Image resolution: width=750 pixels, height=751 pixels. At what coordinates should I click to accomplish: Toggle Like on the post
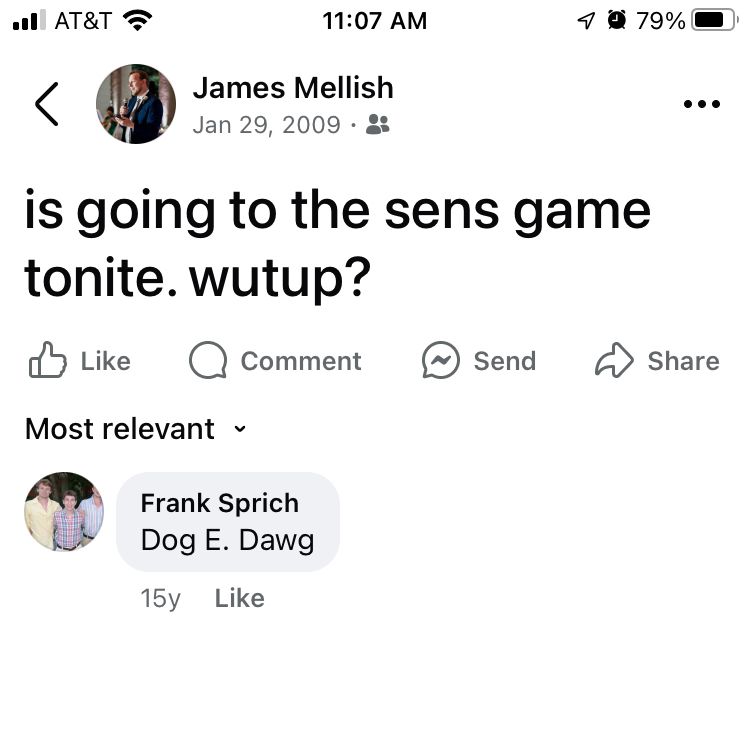[78, 361]
